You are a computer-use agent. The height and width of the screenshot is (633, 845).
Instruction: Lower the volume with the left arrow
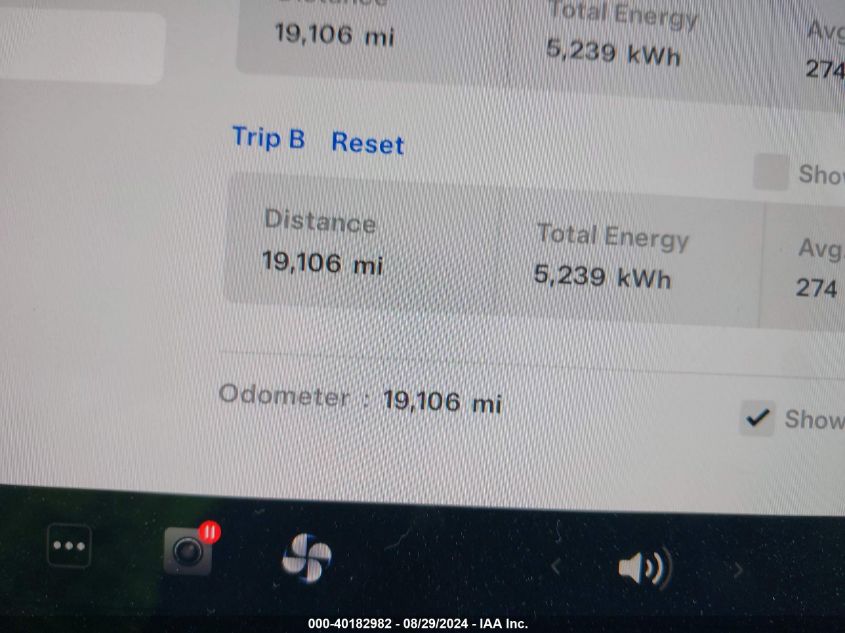coord(556,567)
